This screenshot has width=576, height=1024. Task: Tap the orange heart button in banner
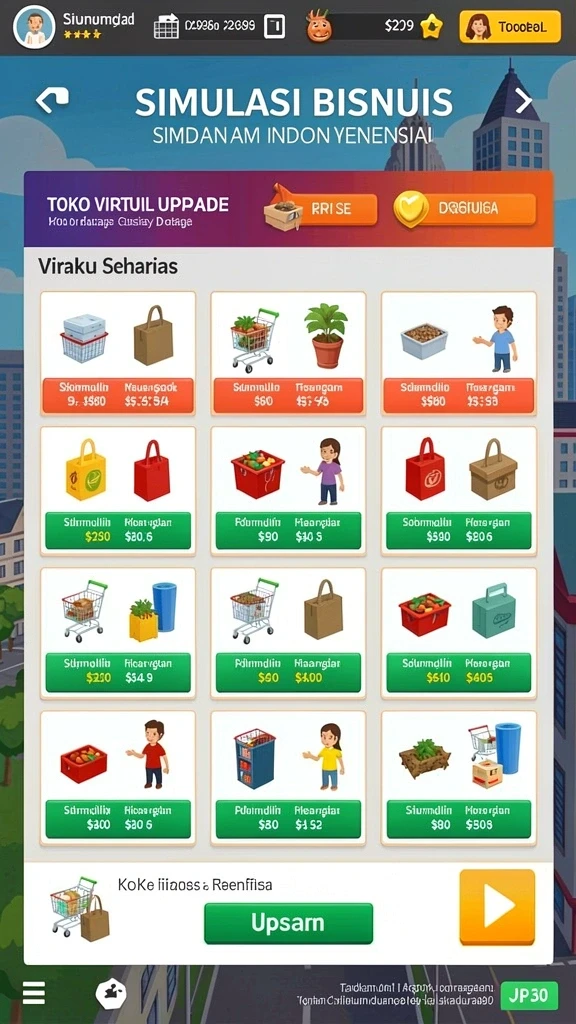click(465, 209)
